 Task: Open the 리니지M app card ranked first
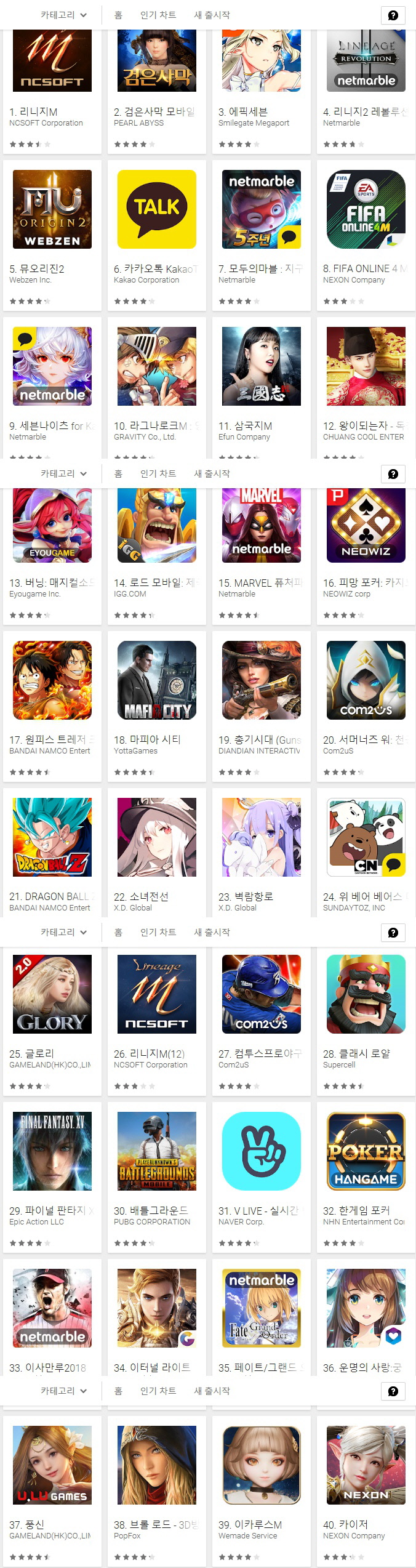coord(52,91)
